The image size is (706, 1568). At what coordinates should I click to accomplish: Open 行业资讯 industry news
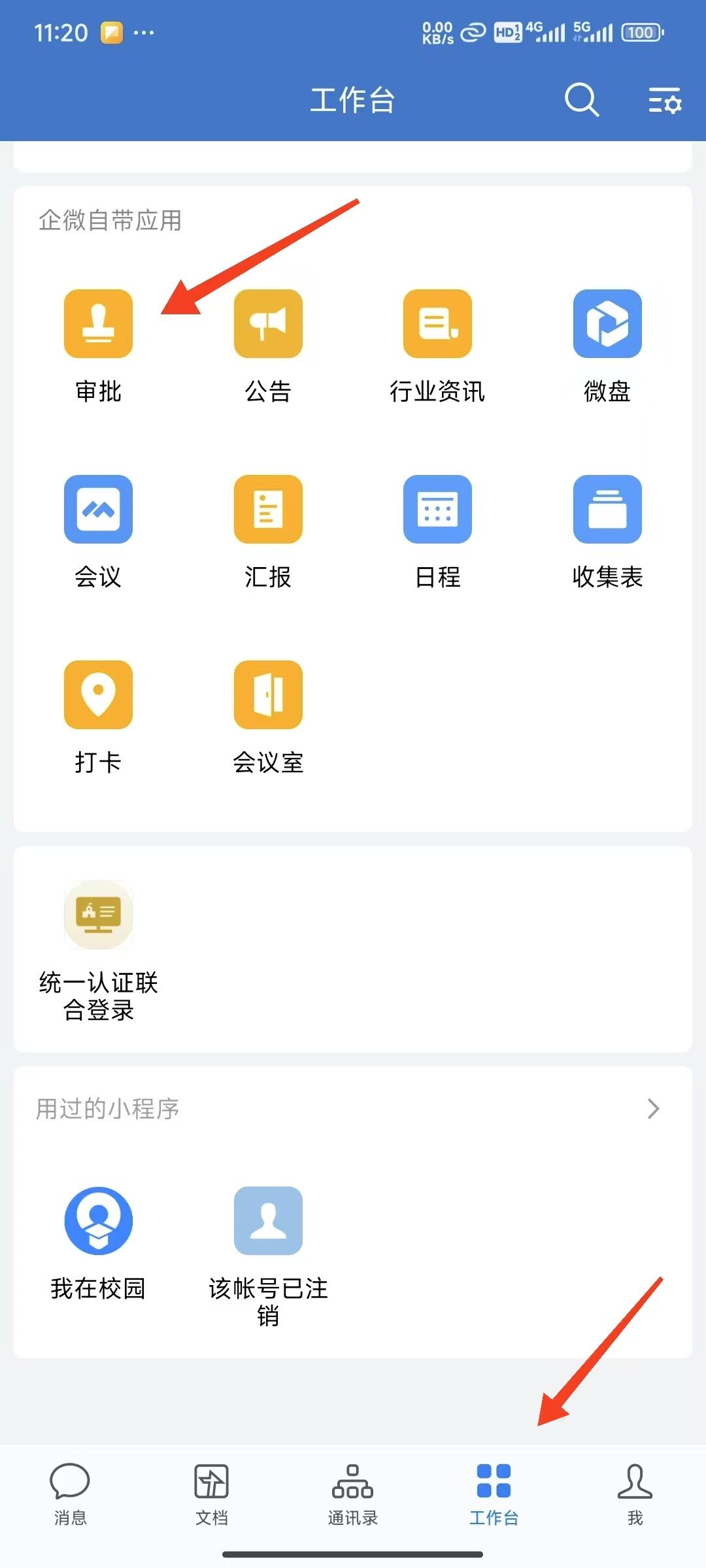click(437, 324)
